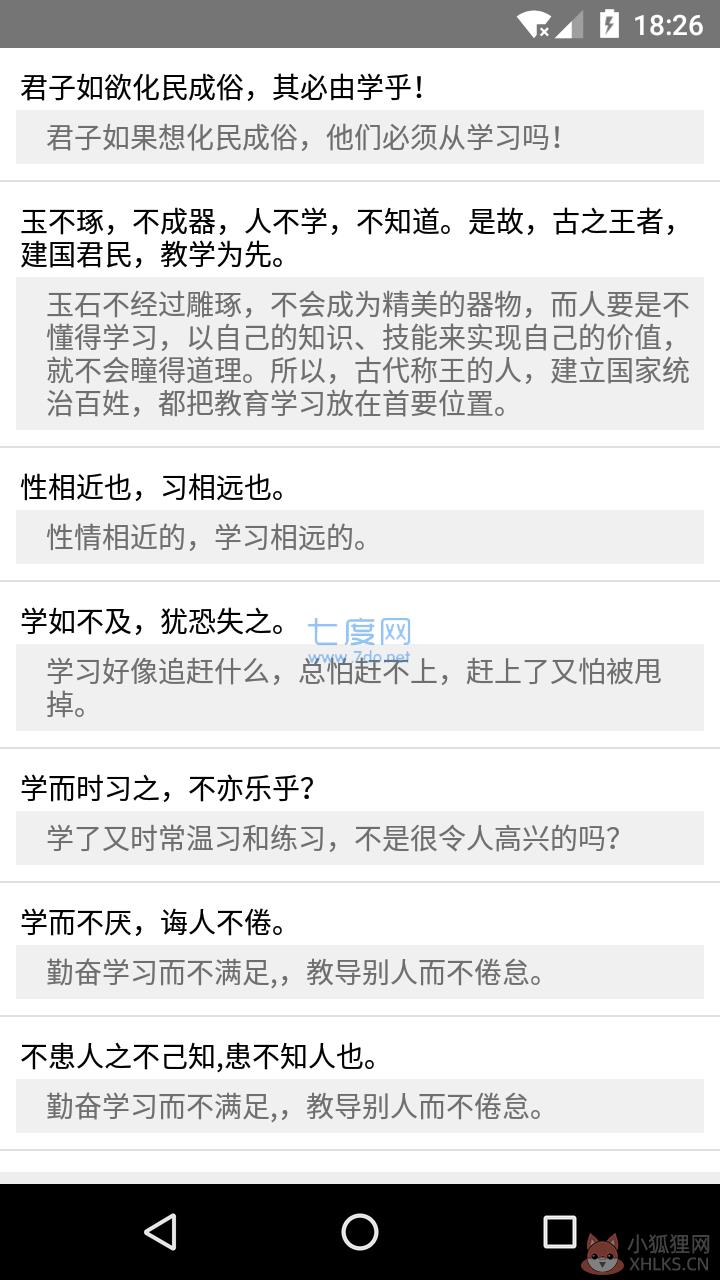Select the quote 学而时习之，不亦乐乎
The image size is (720, 1280).
[x=360, y=815]
